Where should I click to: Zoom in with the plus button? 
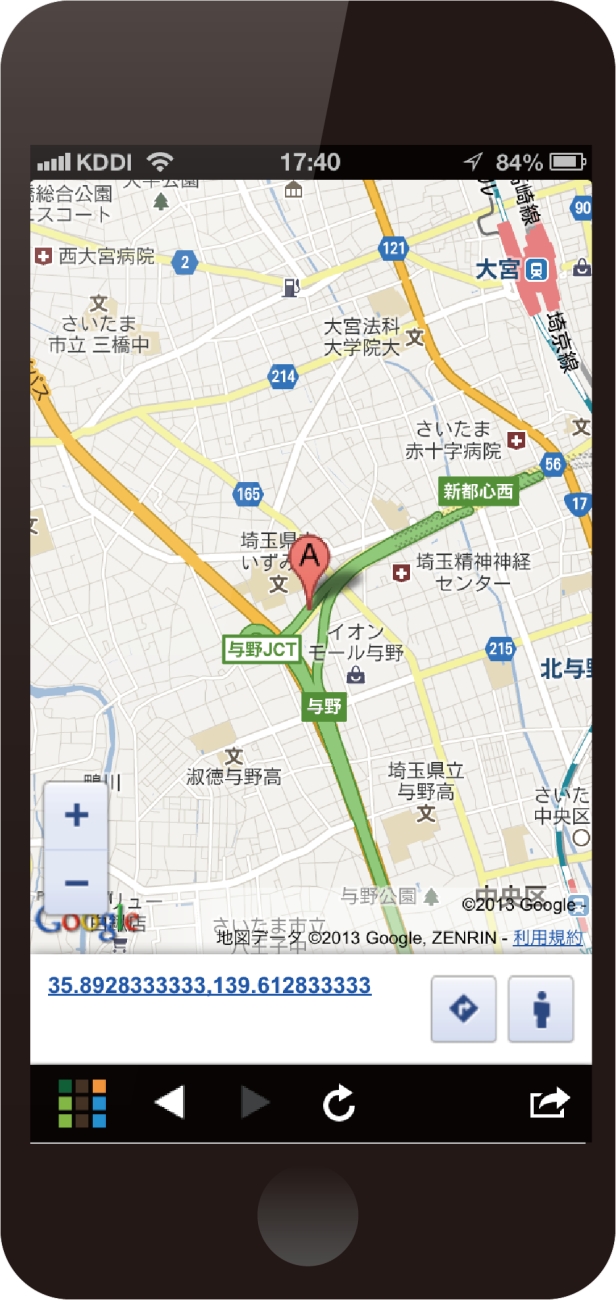tap(76, 816)
